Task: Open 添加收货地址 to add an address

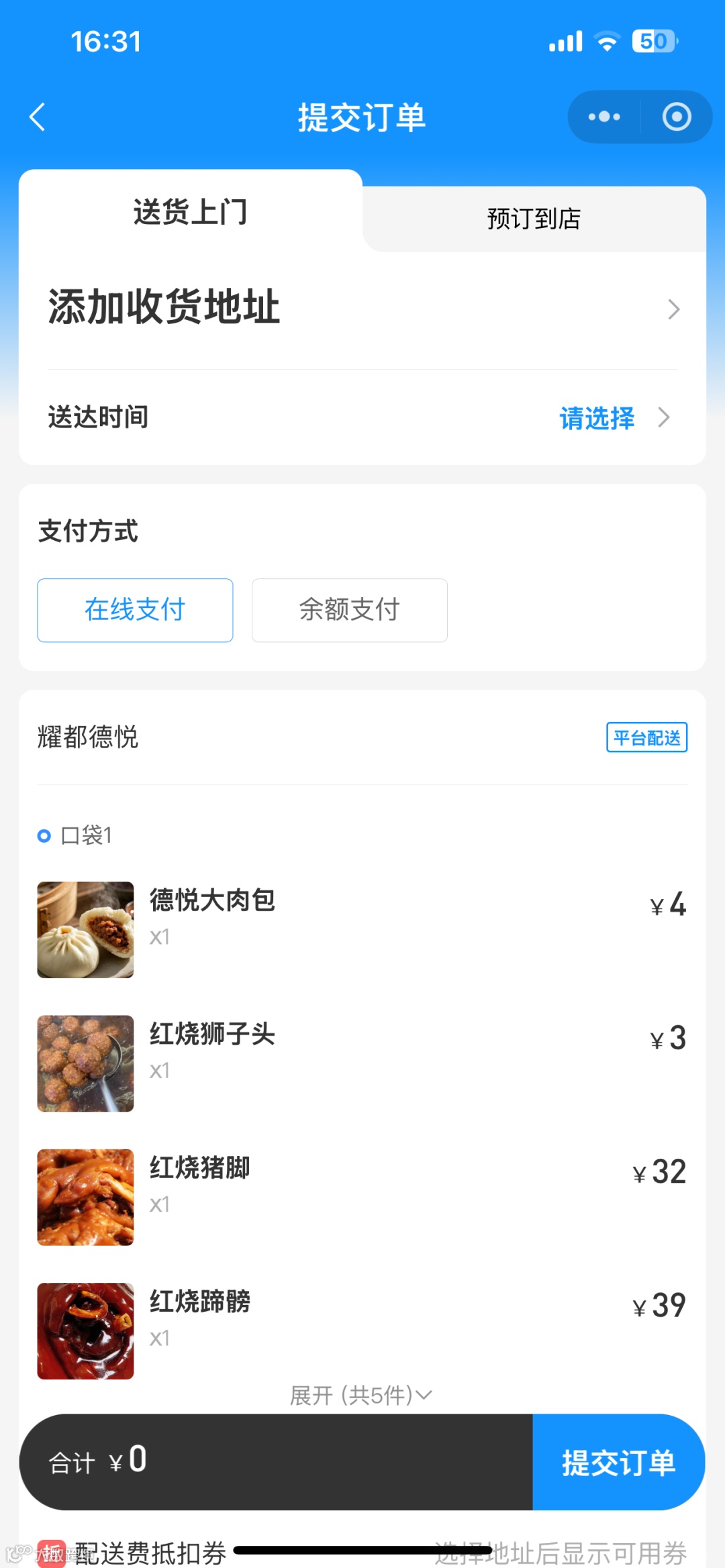Action: tap(362, 309)
